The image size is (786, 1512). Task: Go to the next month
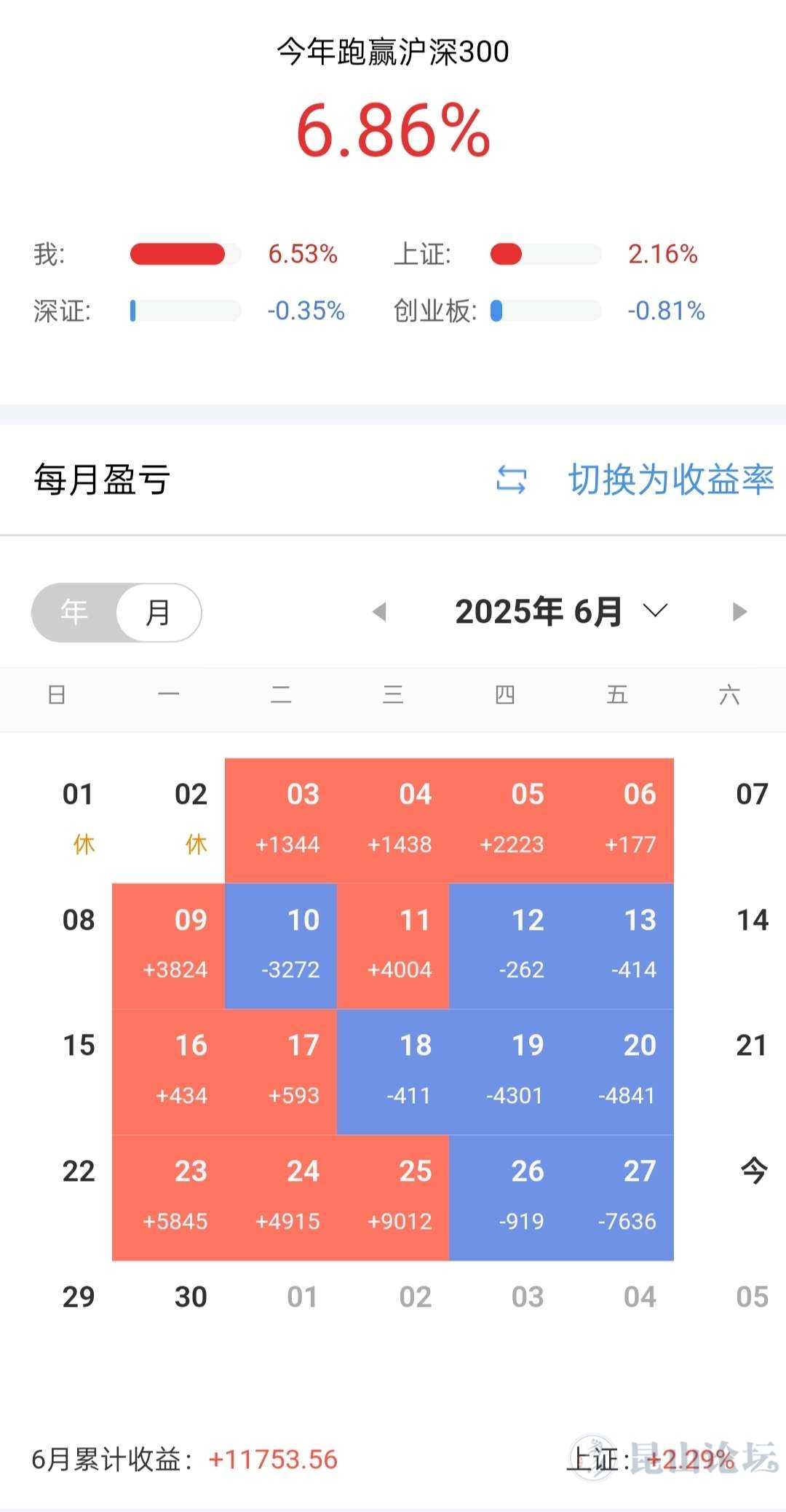pos(739,612)
